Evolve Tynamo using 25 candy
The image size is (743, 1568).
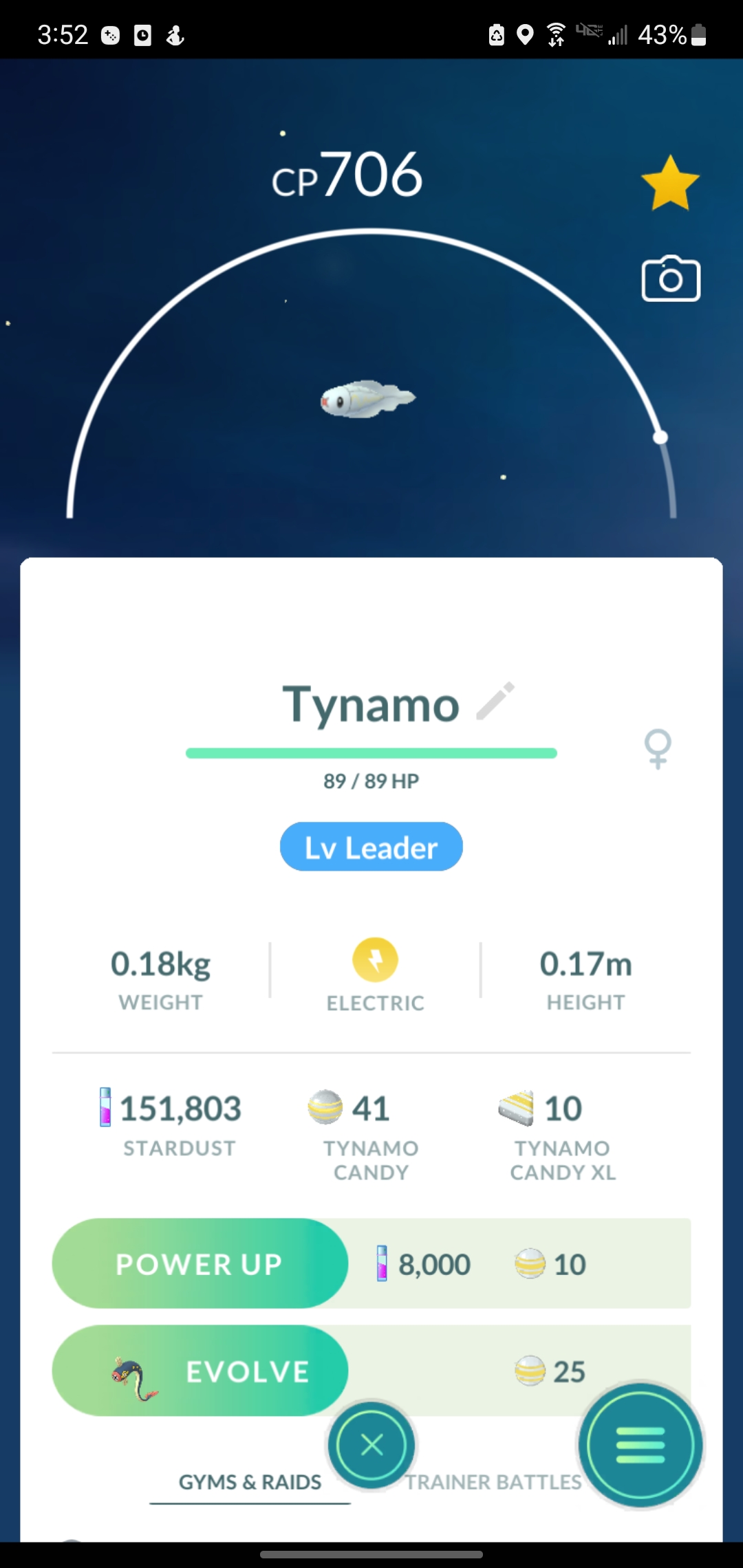[200, 1371]
